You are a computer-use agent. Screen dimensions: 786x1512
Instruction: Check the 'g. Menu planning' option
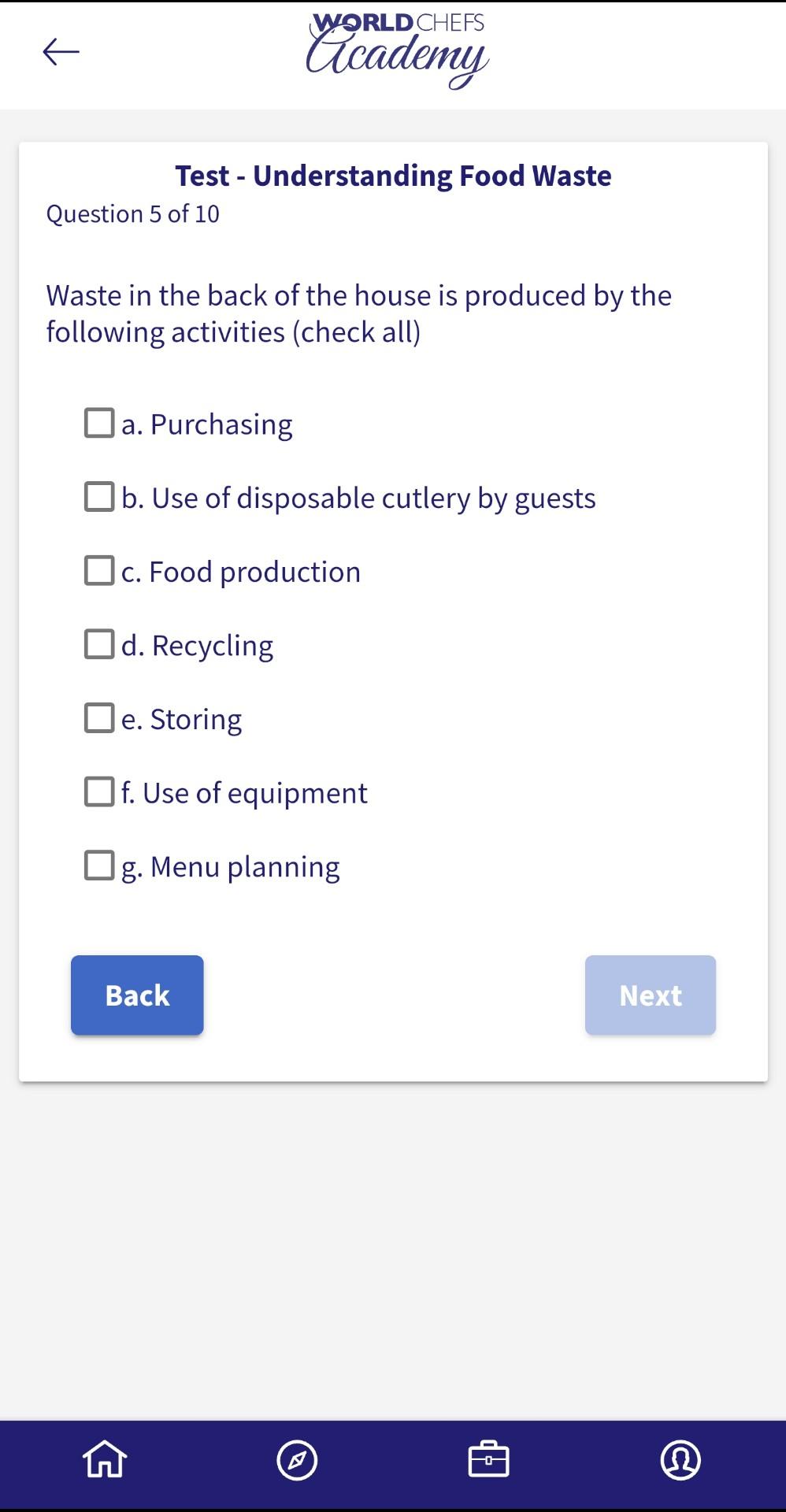(x=99, y=865)
